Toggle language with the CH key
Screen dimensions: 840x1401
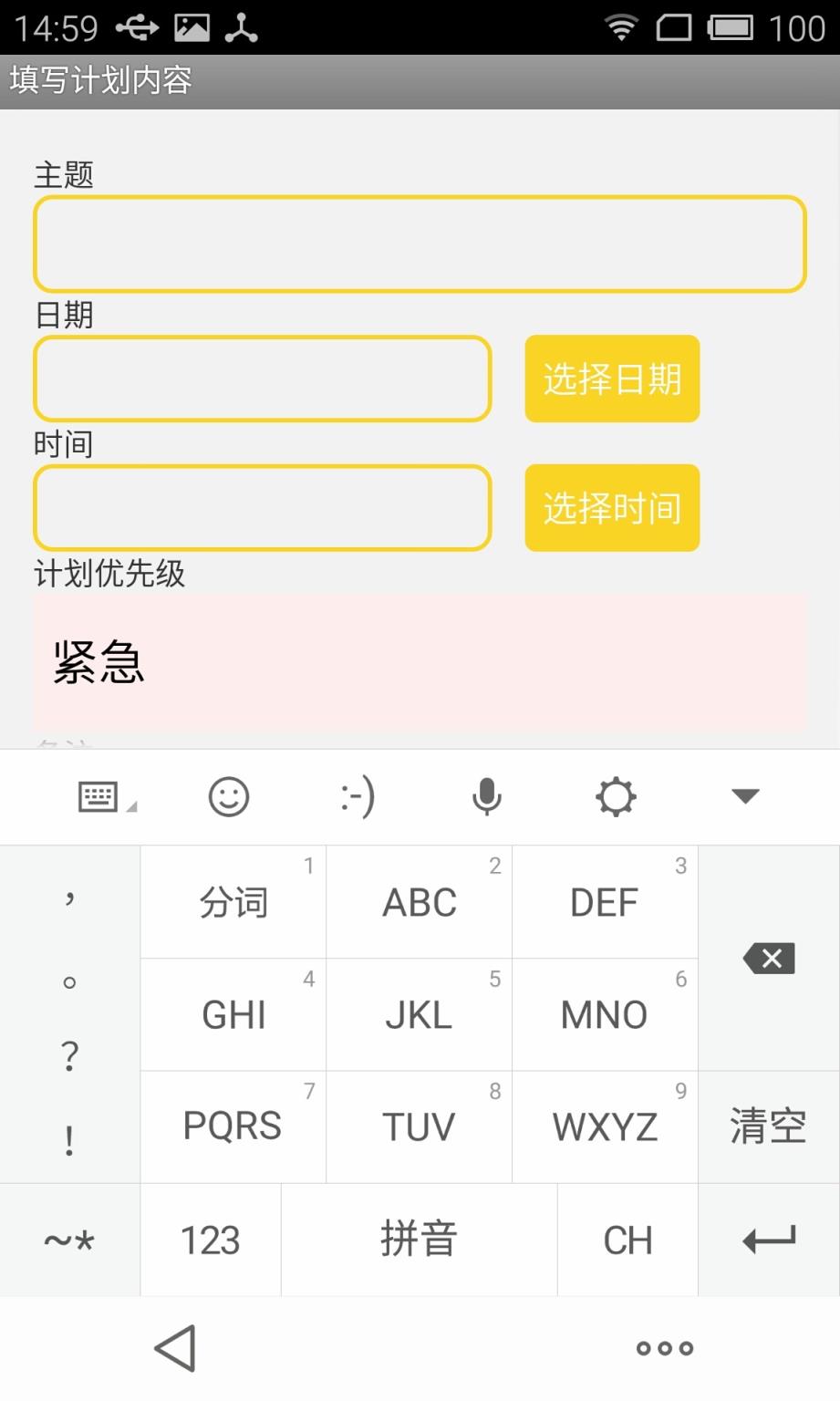coord(628,1240)
